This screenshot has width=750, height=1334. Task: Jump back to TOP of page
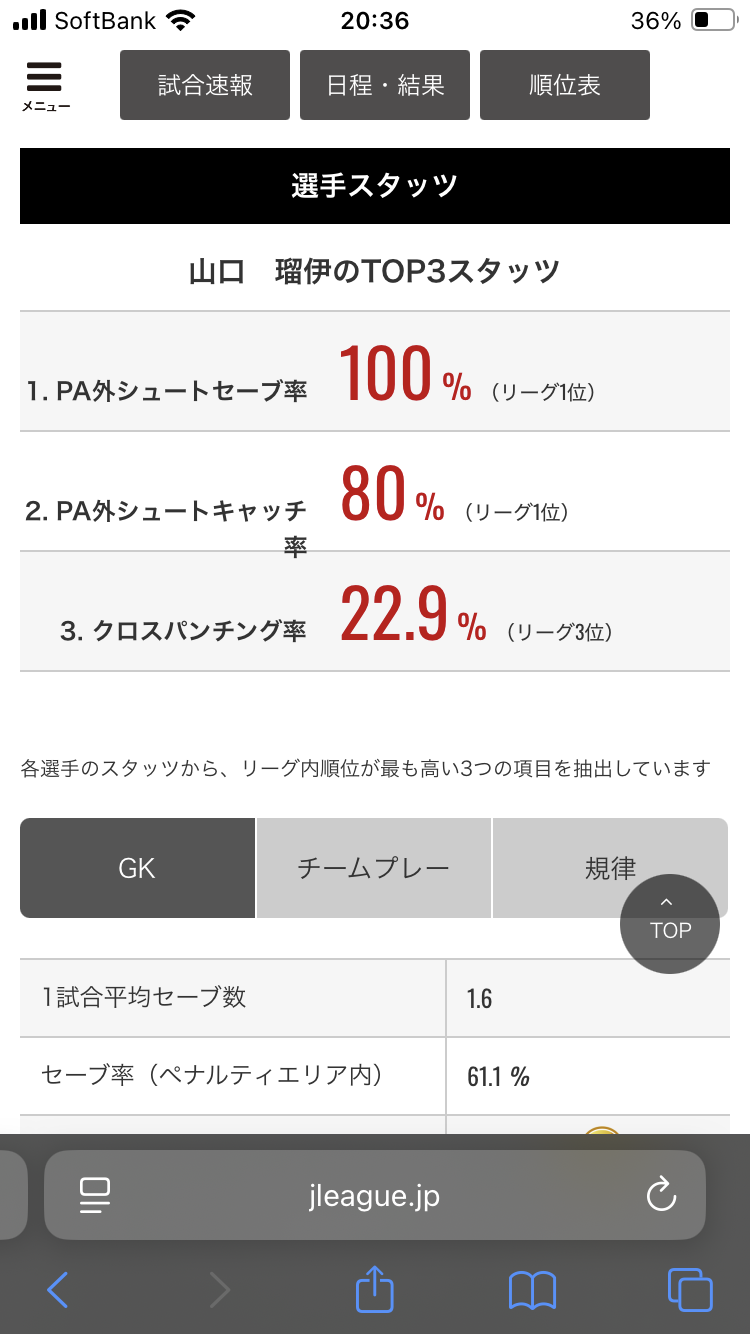click(670, 924)
